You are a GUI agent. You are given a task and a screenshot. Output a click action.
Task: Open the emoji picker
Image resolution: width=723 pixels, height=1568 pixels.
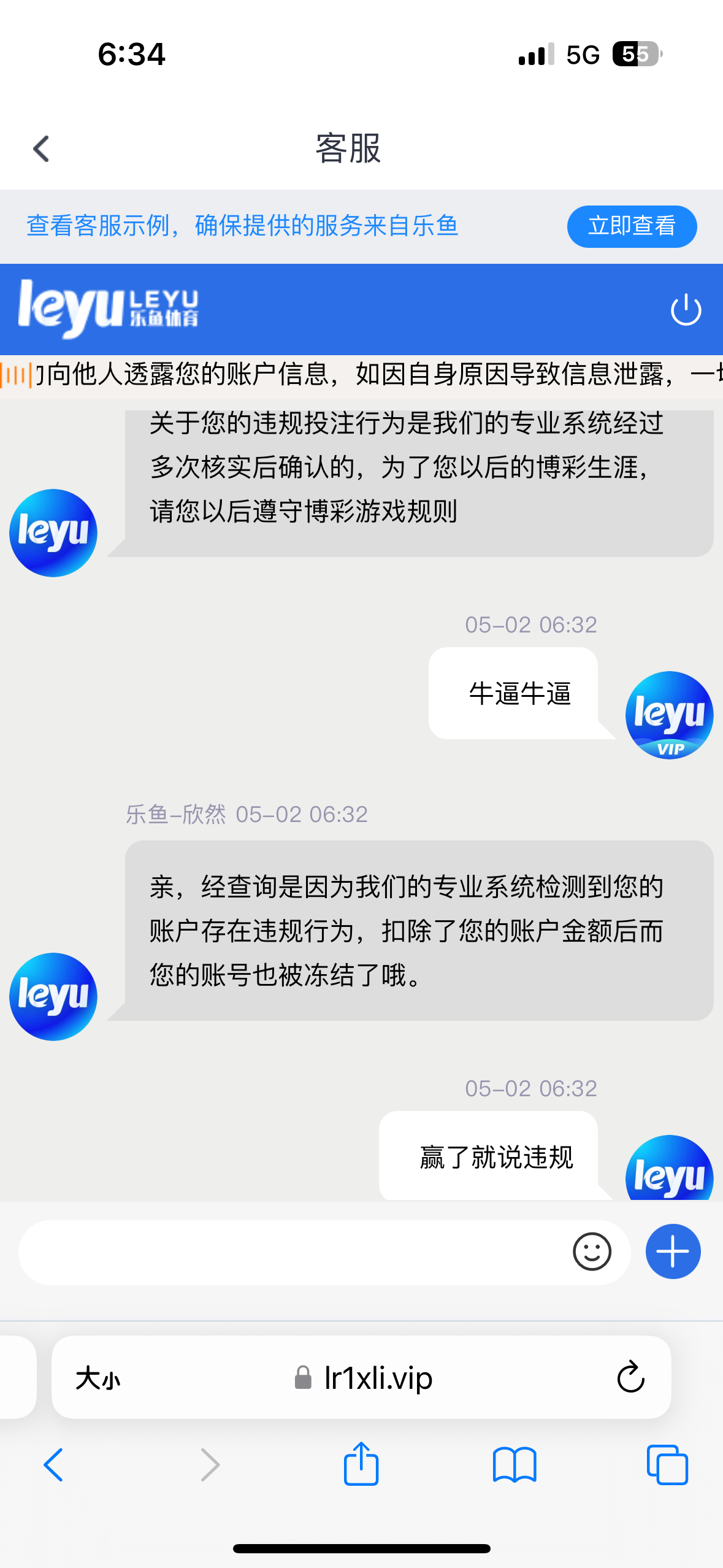(x=592, y=1252)
